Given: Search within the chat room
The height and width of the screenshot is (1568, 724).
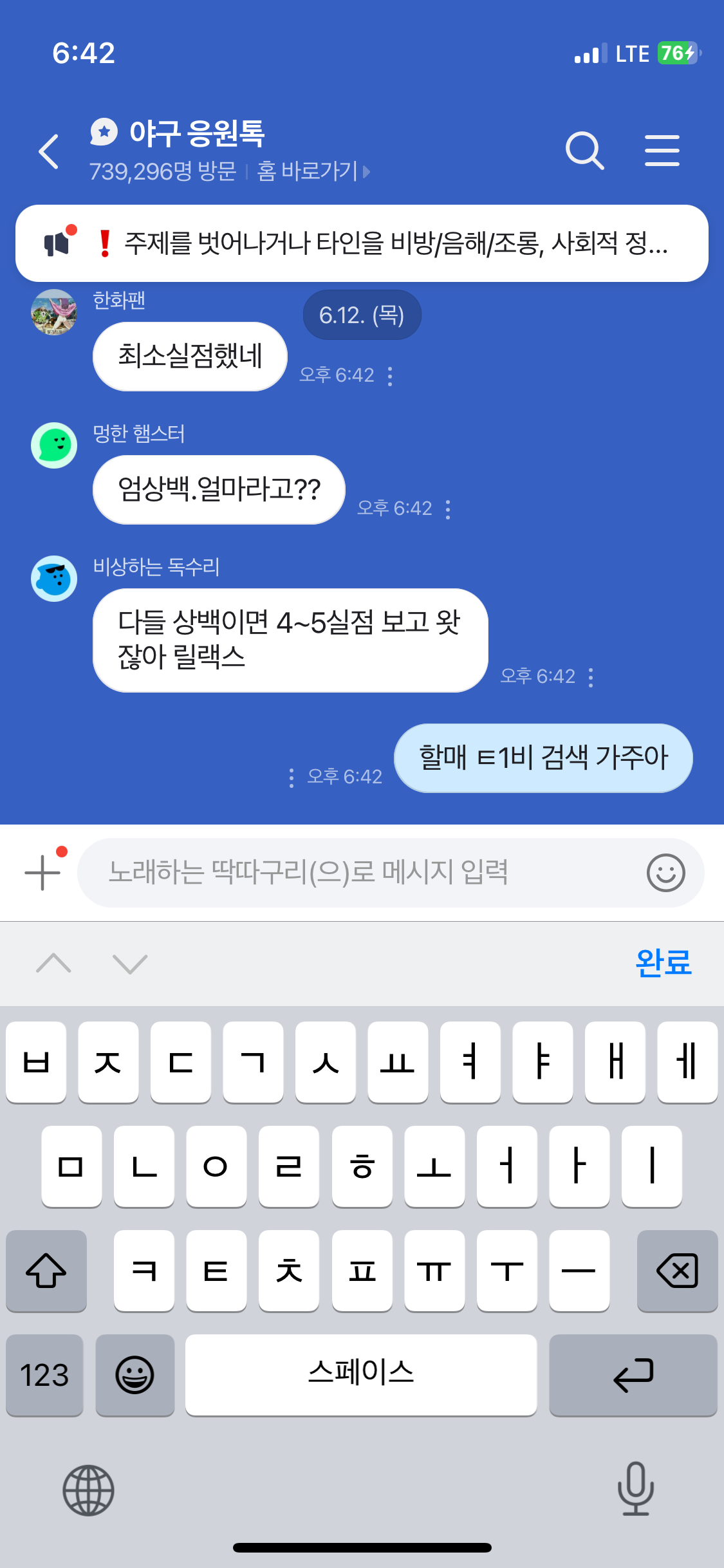Looking at the screenshot, I should [x=584, y=151].
